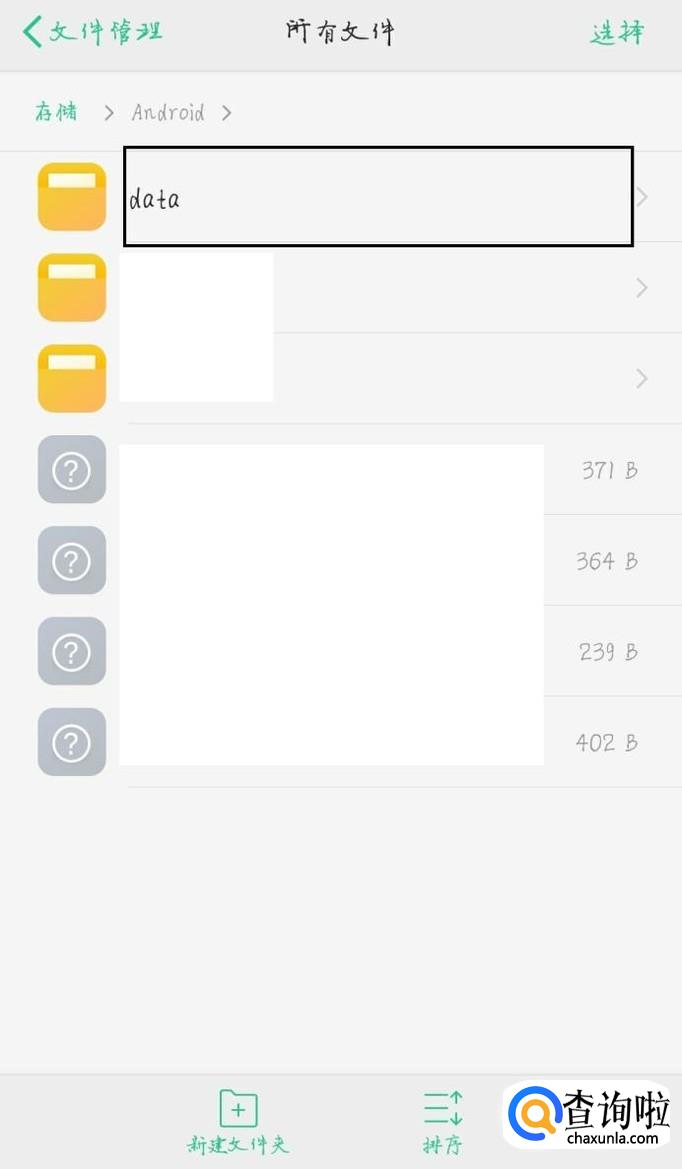682x1169 pixels.
Task: Open the 排序 sort options
Action: pyautogui.click(x=442, y=1122)
